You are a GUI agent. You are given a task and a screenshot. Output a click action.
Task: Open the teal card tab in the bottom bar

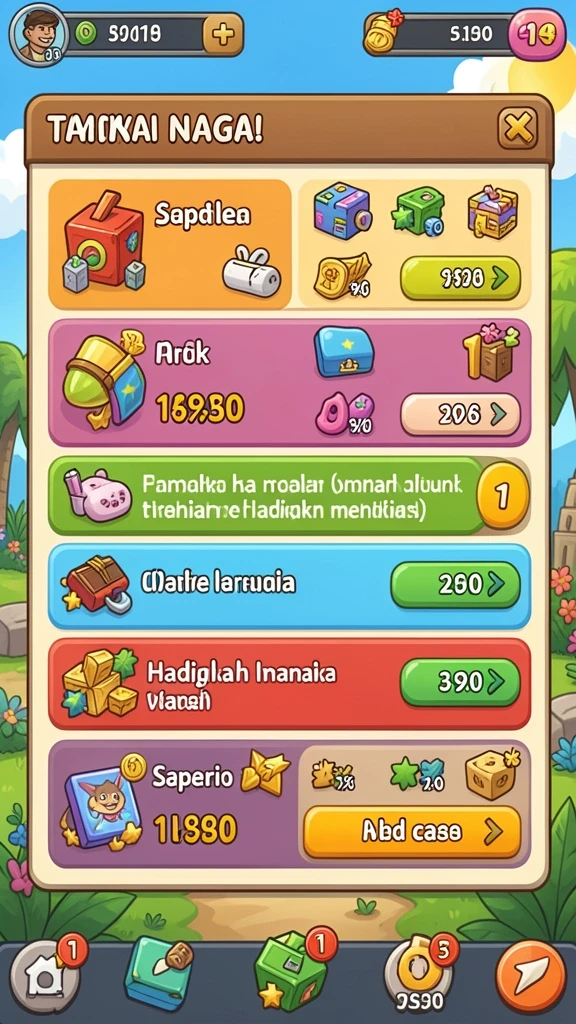157,973
